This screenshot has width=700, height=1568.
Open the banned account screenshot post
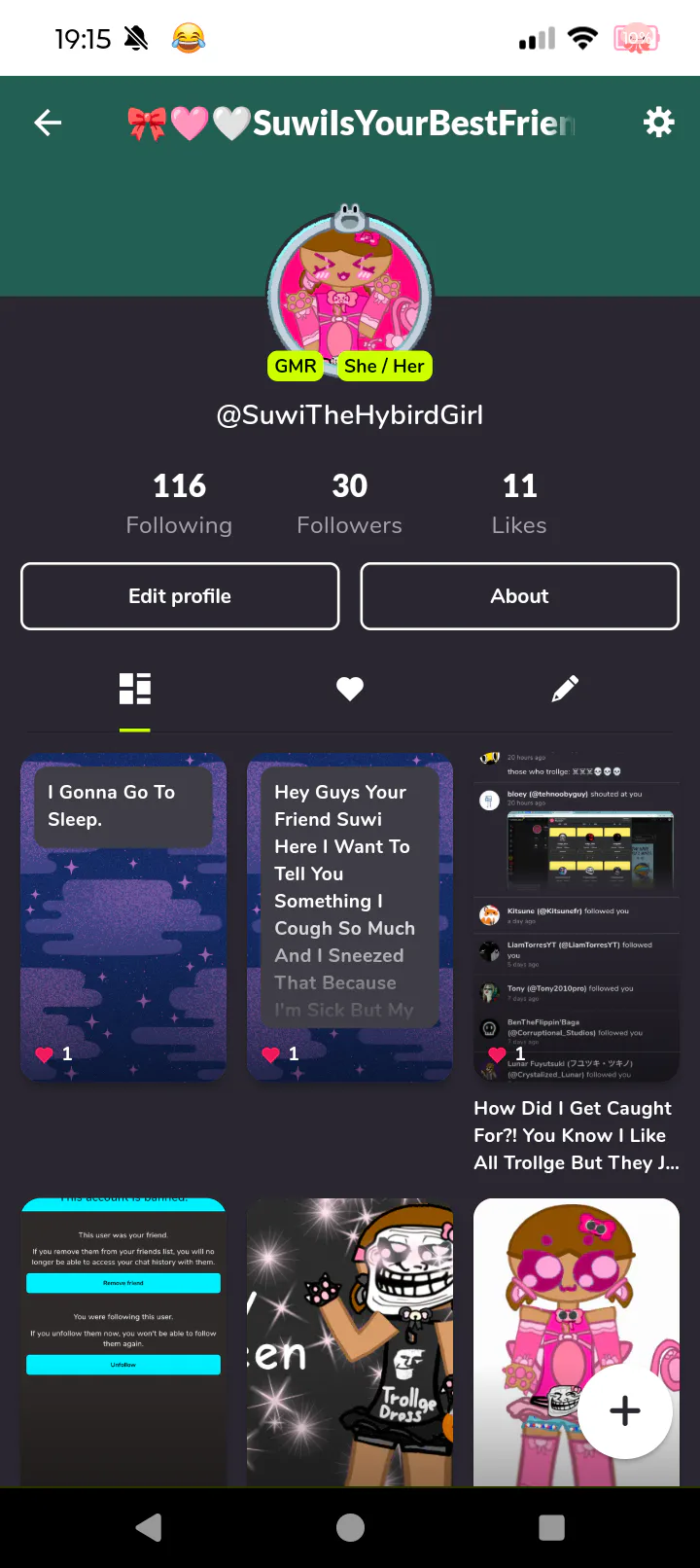[x=123, y=1341]
